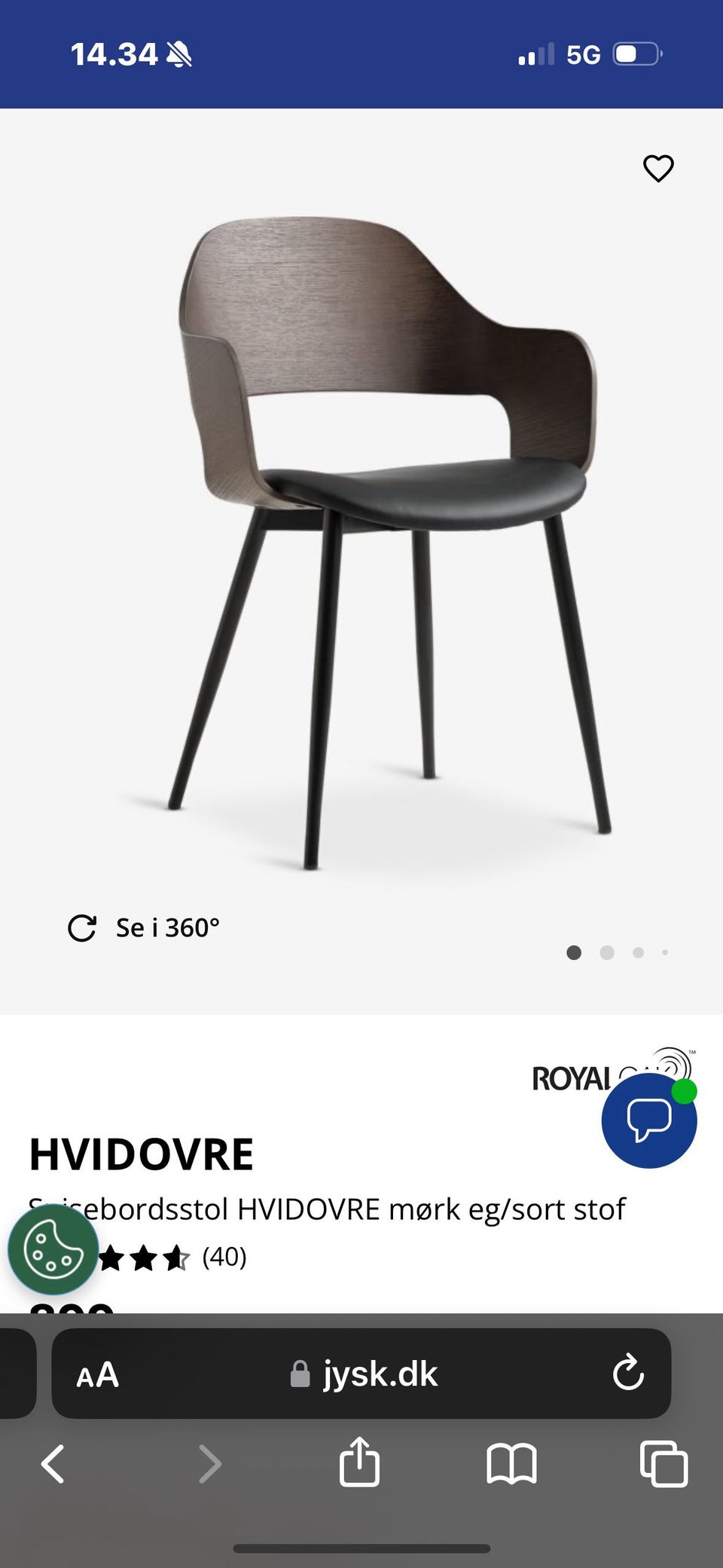Activate the fourth carousel indicator dot

[x=666, y=953]
